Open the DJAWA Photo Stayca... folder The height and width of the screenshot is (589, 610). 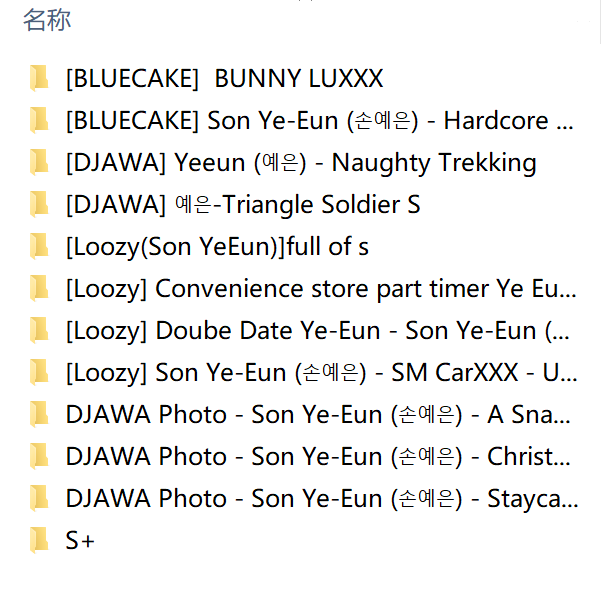(320, 499)
